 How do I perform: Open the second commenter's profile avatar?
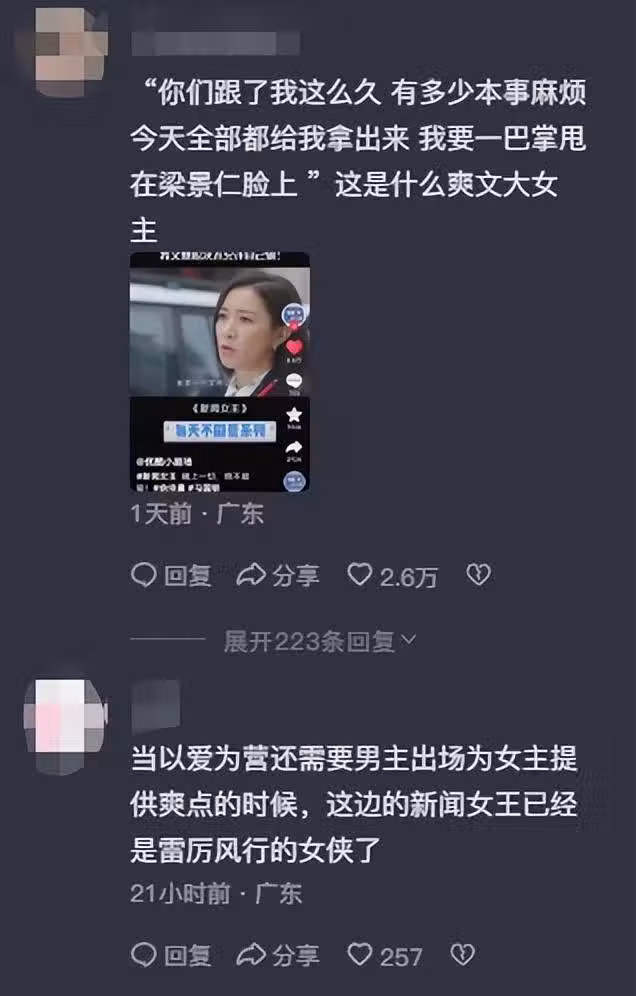tap(64, 717)
